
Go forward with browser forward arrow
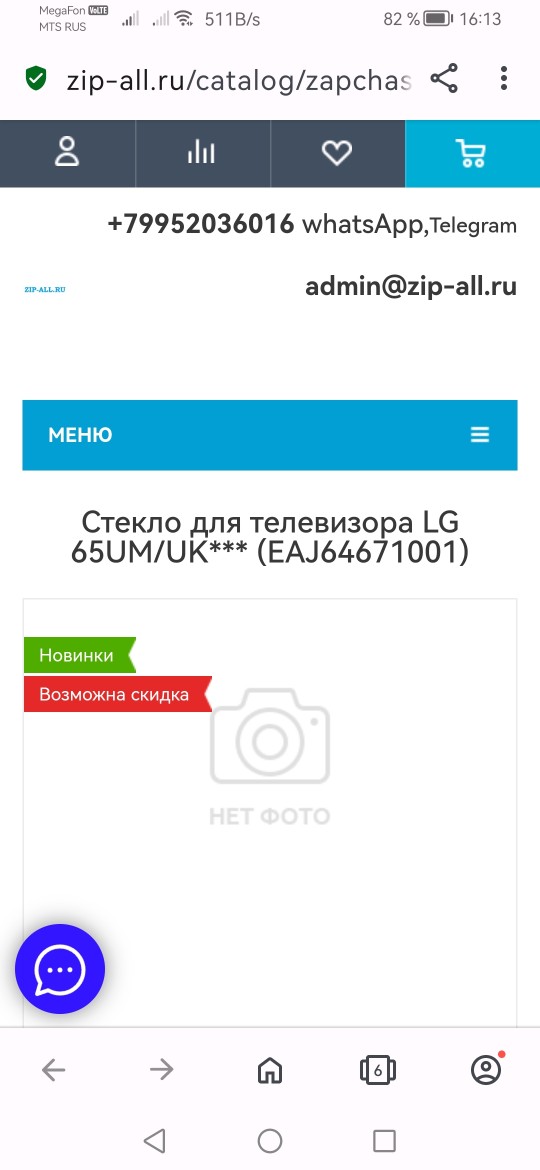161,1070
